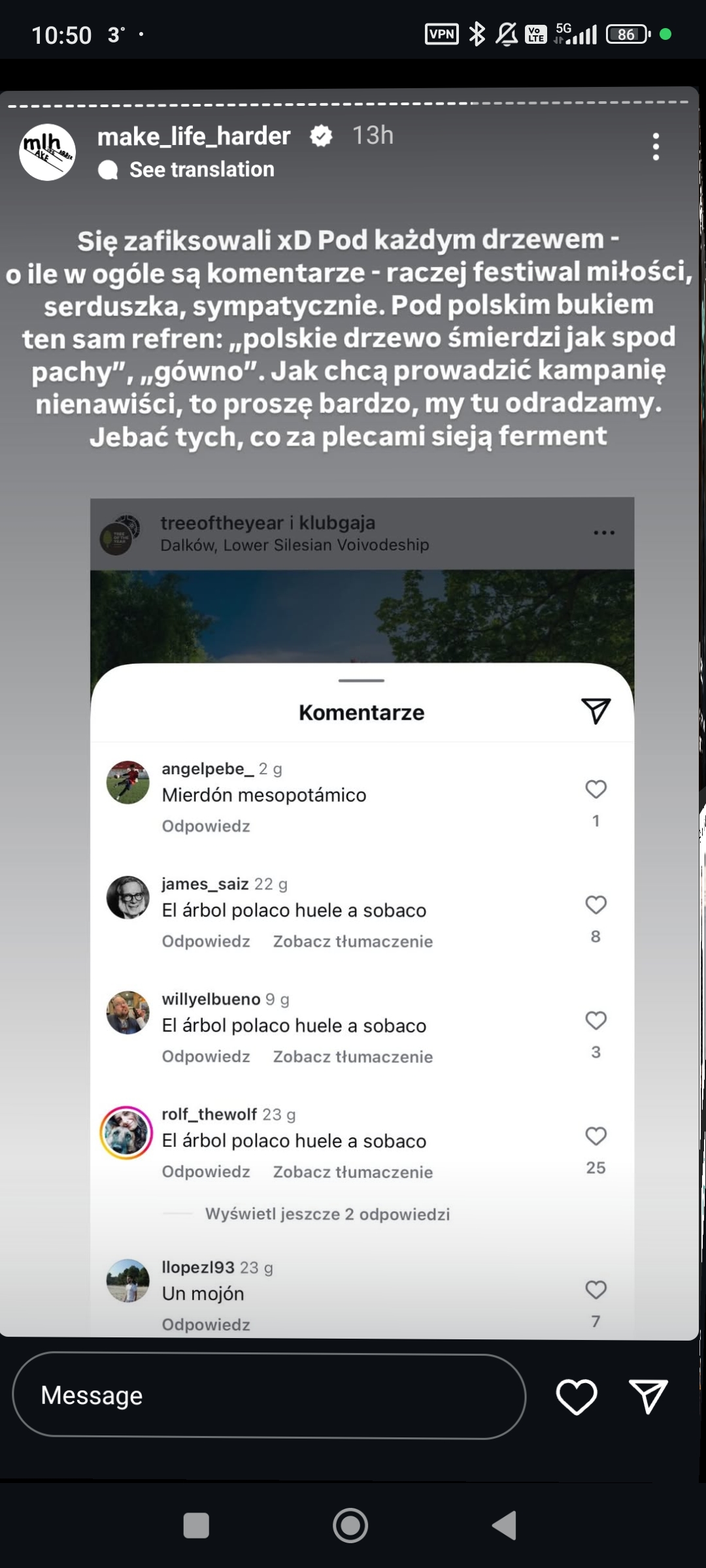Screen dimensions: 706x1568
Task: Tap the Message reply field
Action: (x=269, y=1395)
